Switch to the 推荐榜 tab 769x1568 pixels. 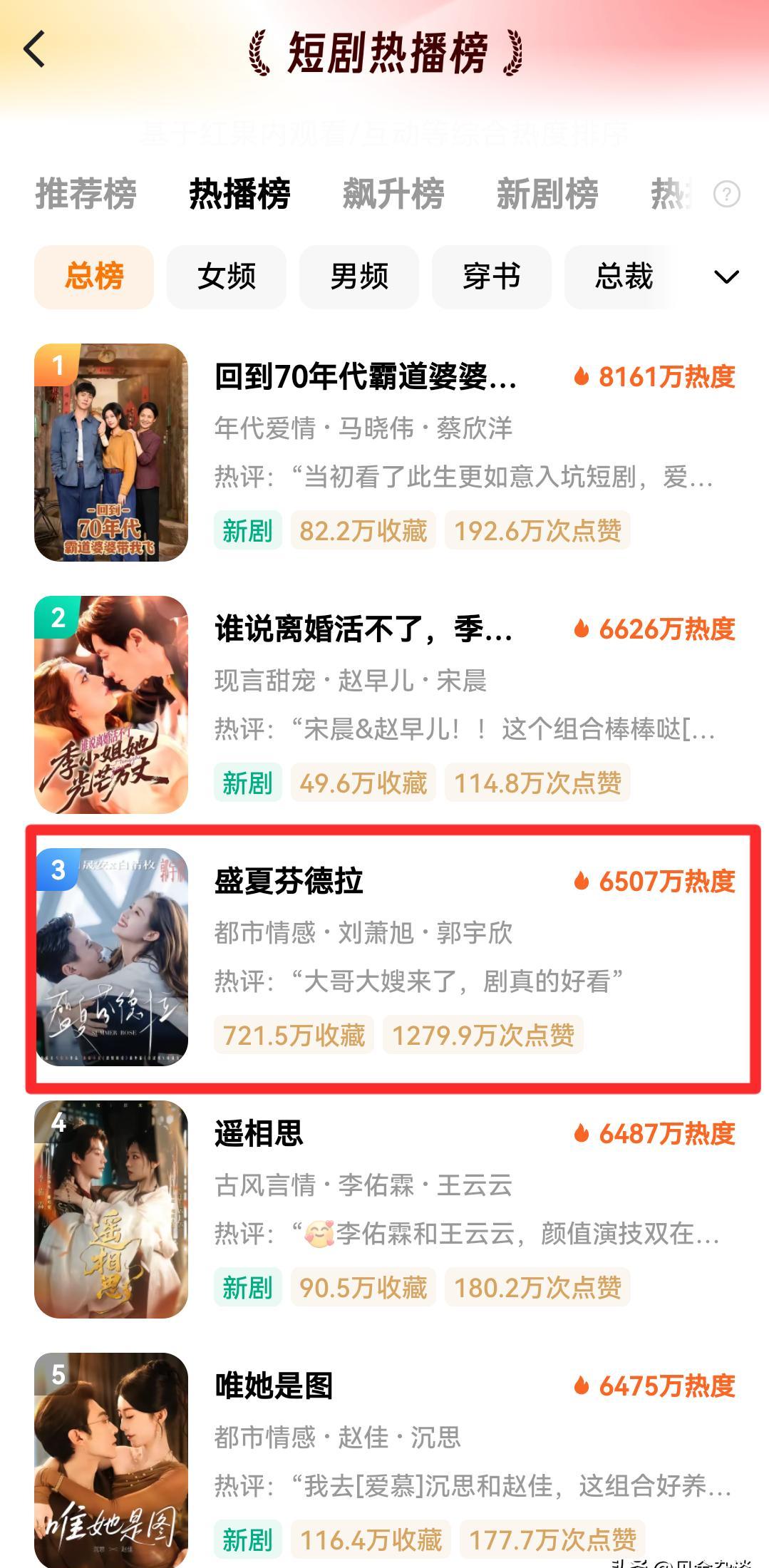click(x=86, y=194)
